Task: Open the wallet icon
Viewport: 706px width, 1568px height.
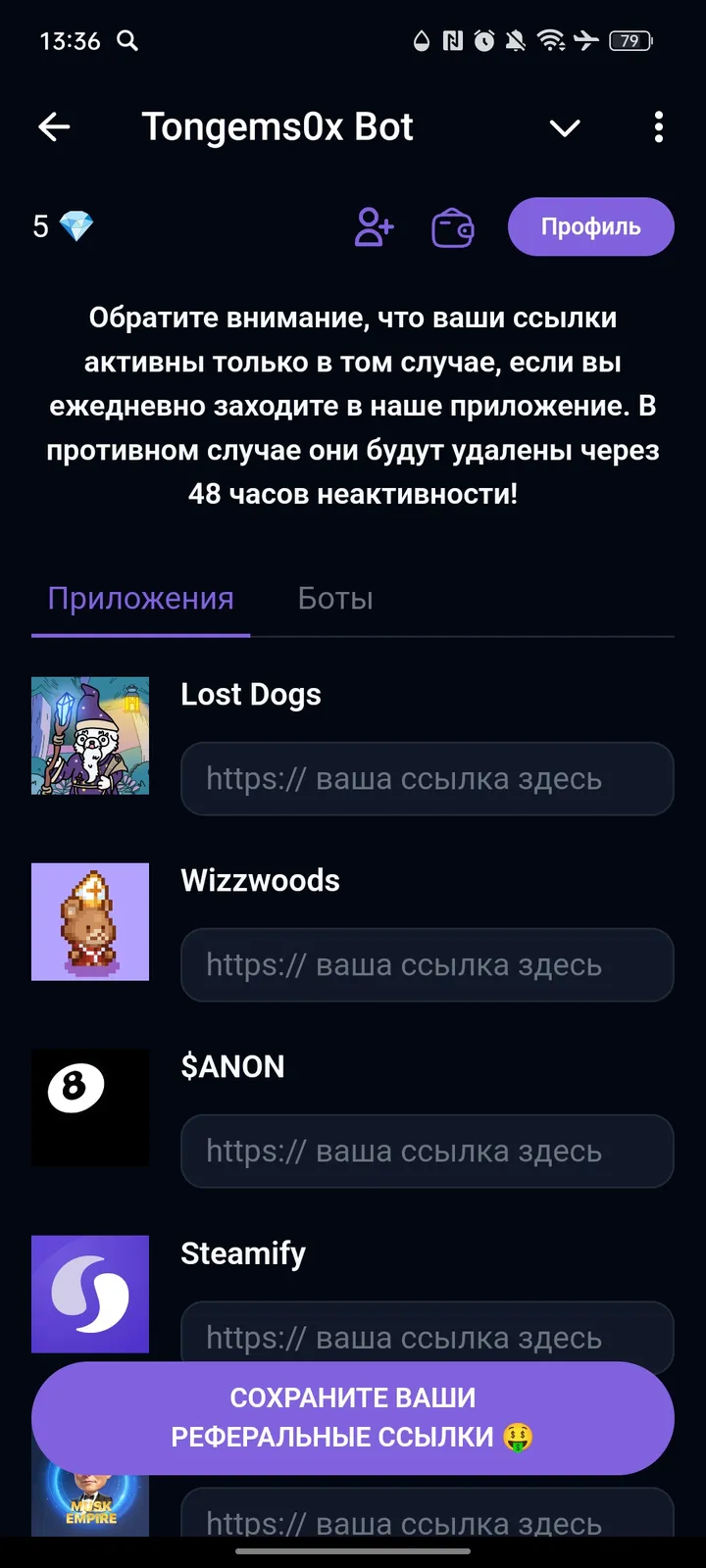Action: tap(452, 226)
